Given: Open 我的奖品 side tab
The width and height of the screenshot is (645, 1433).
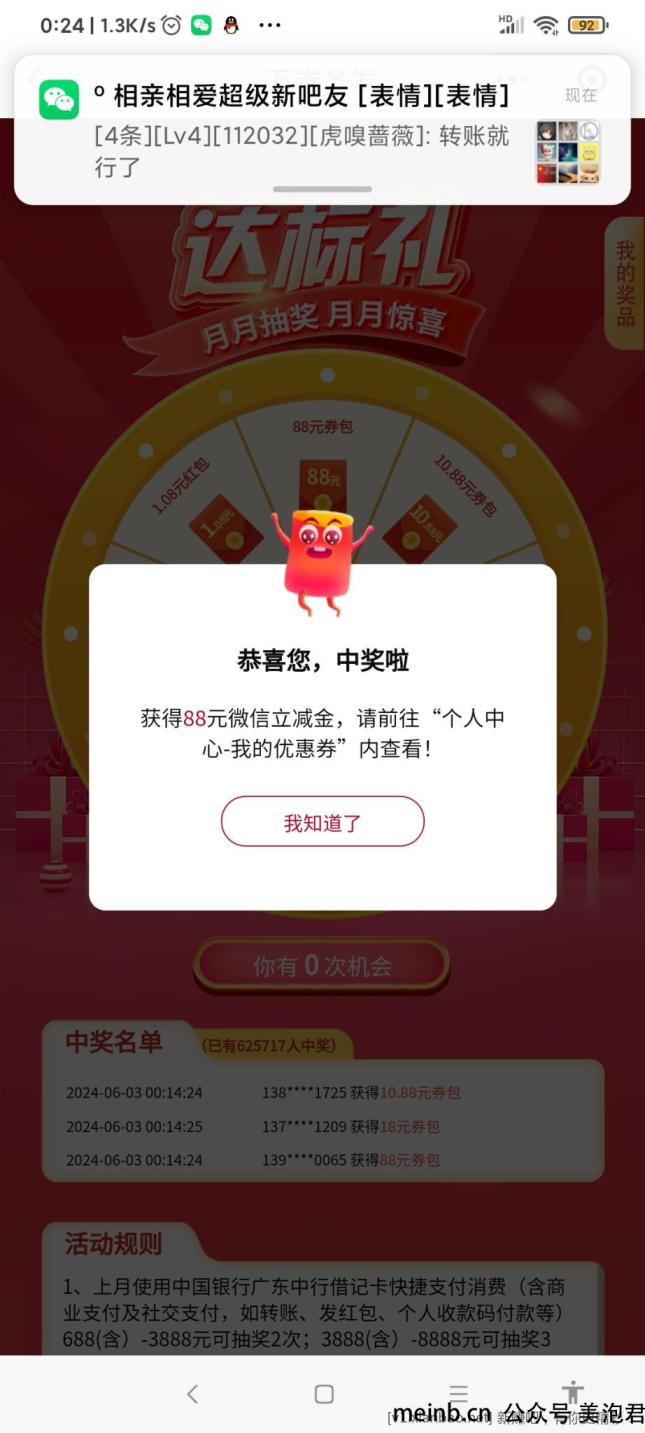Looking at the screenshot, I should pyautogui.click(x=625, y=284).
